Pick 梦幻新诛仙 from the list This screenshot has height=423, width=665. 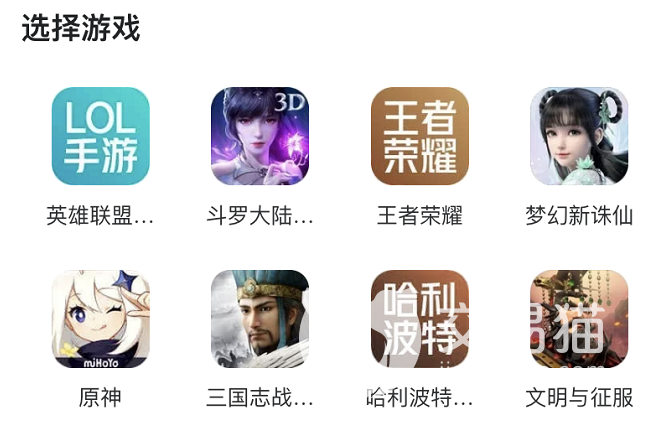coord(579,136)
